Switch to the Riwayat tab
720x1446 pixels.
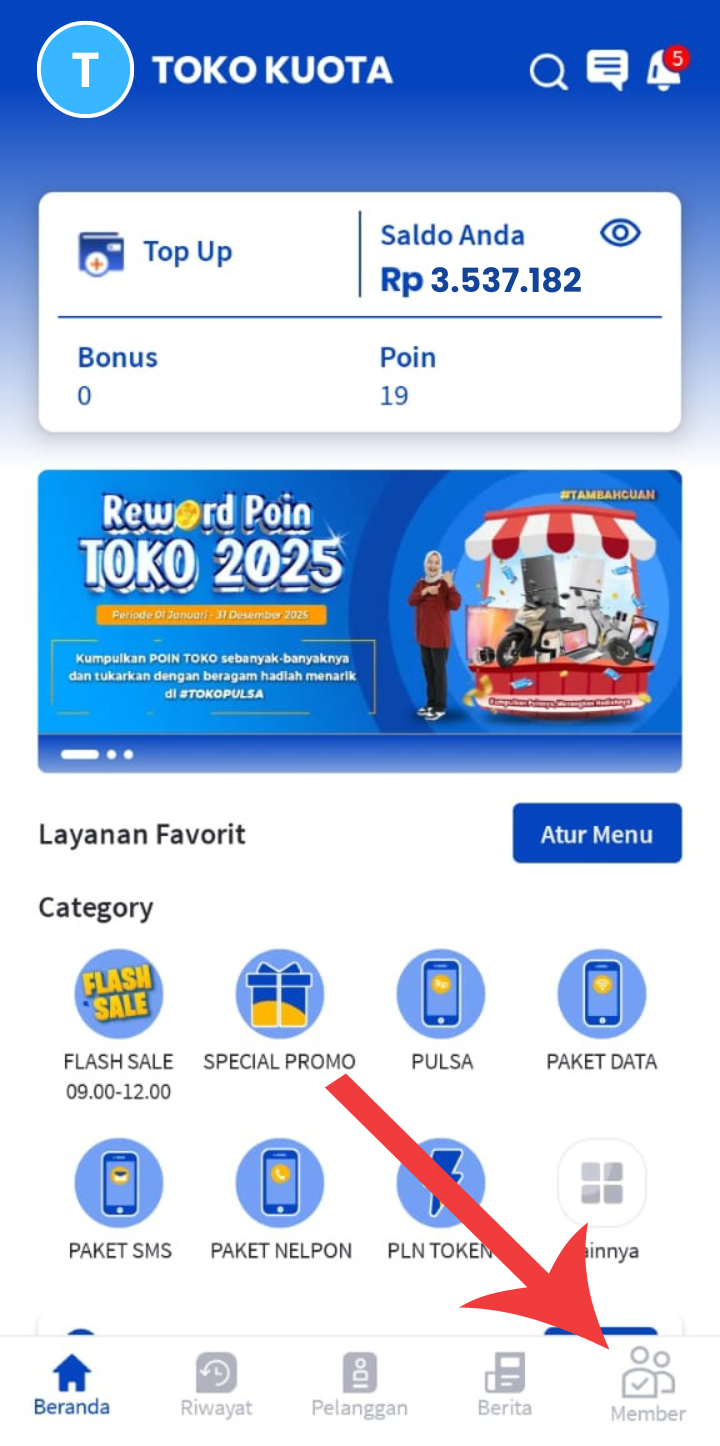pos(216,1385)
